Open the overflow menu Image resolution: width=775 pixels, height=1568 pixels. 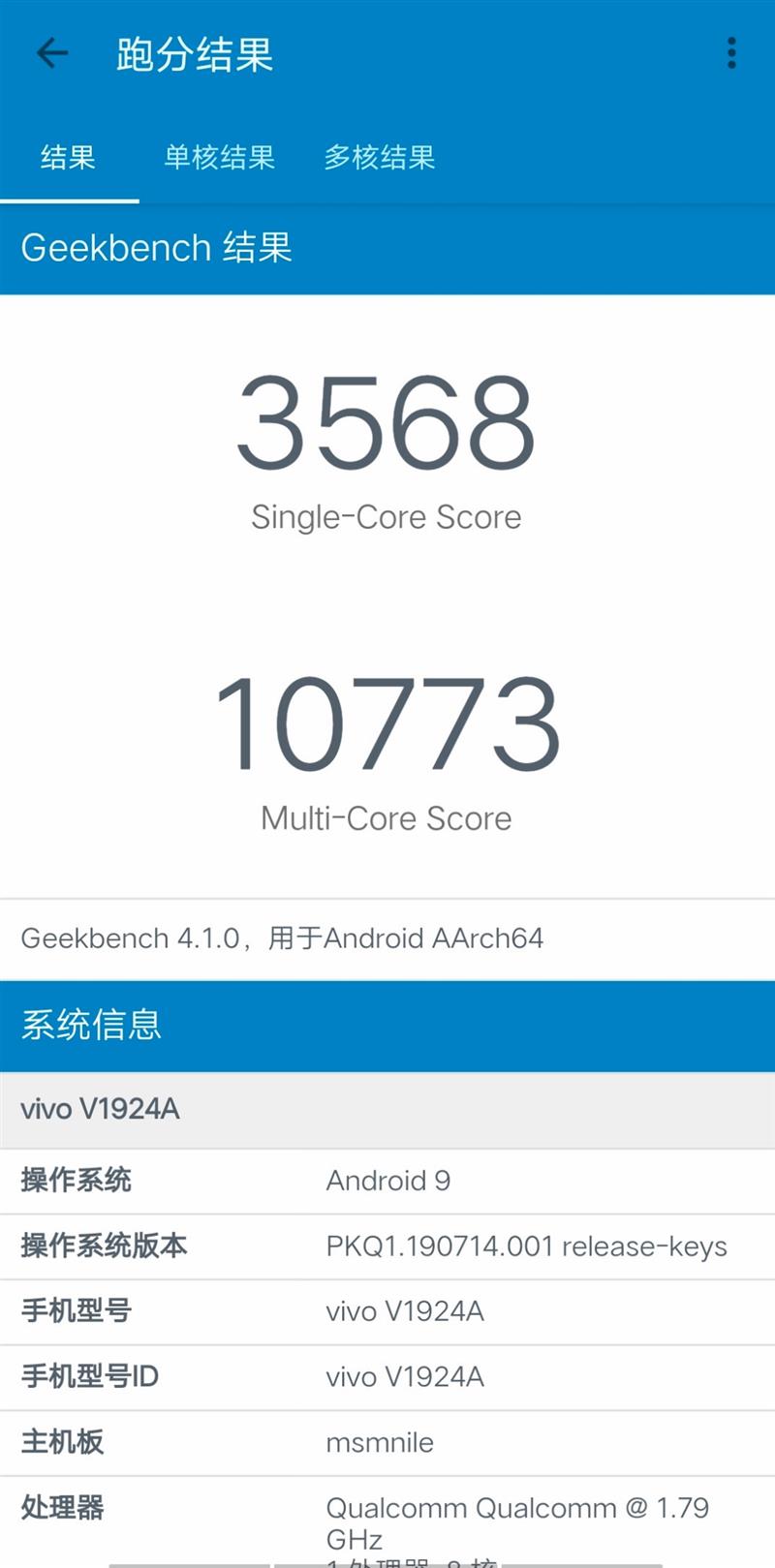731,53
